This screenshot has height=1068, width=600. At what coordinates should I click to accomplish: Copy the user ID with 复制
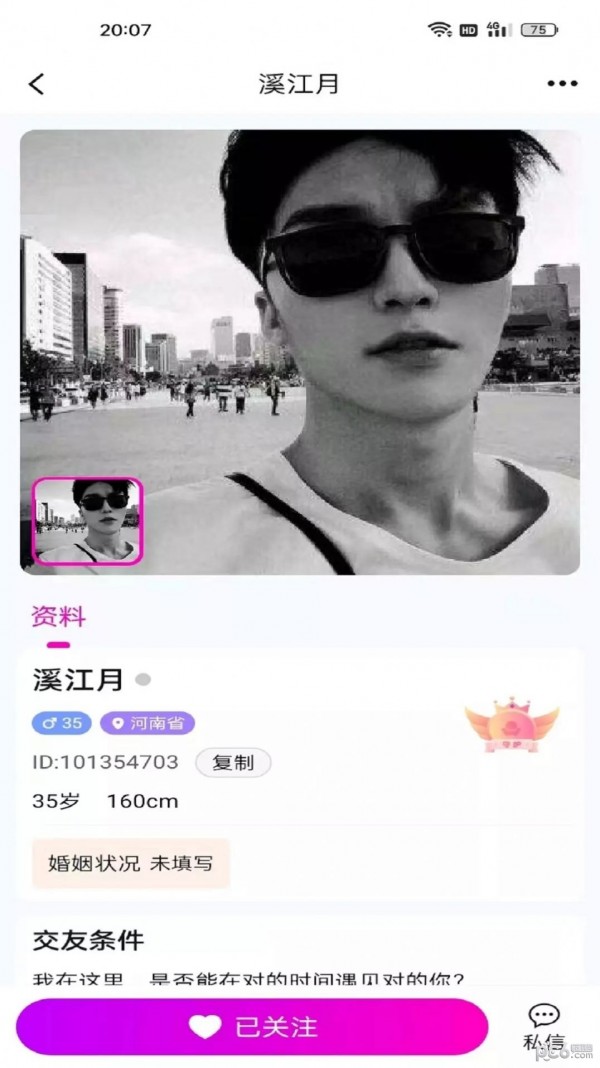(232, 763)
